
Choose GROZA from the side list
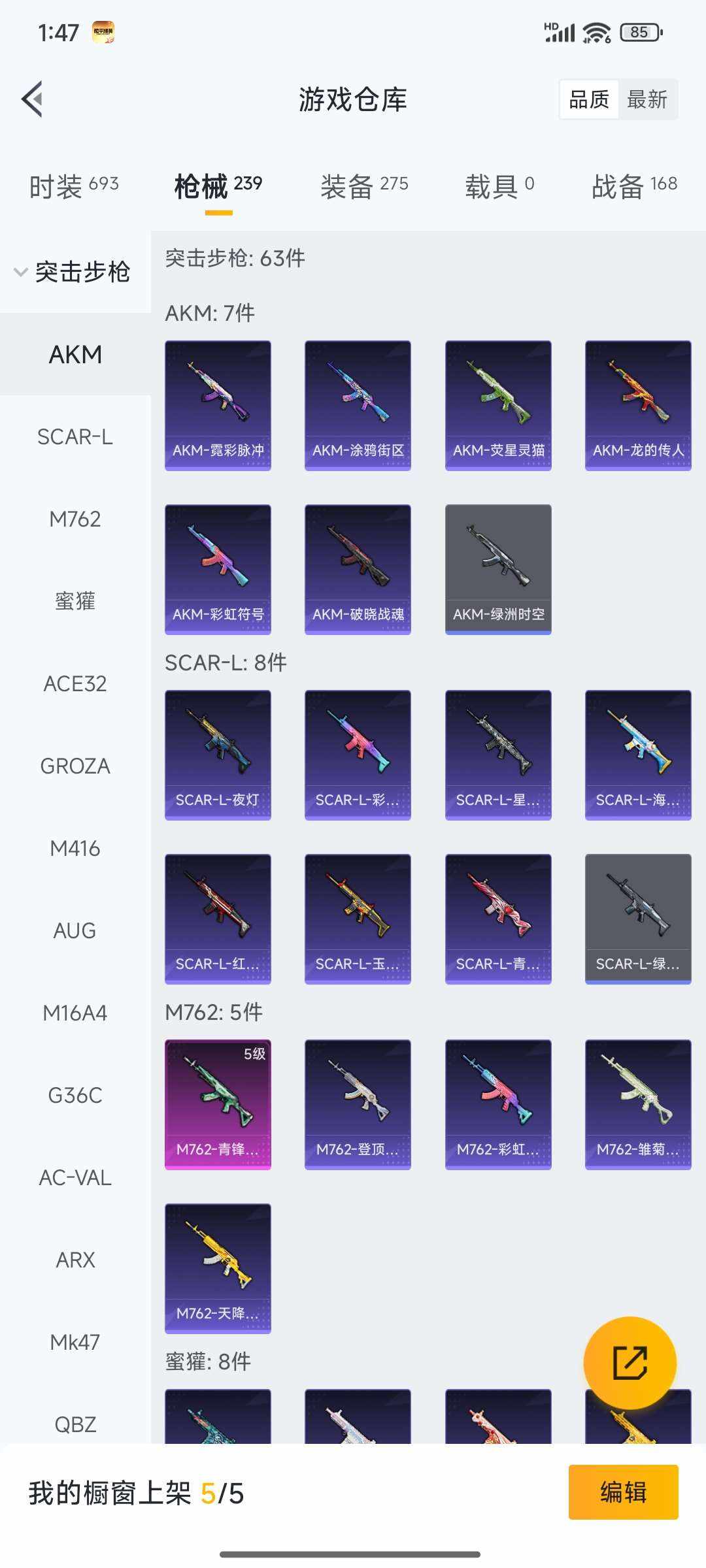point(75,766)
